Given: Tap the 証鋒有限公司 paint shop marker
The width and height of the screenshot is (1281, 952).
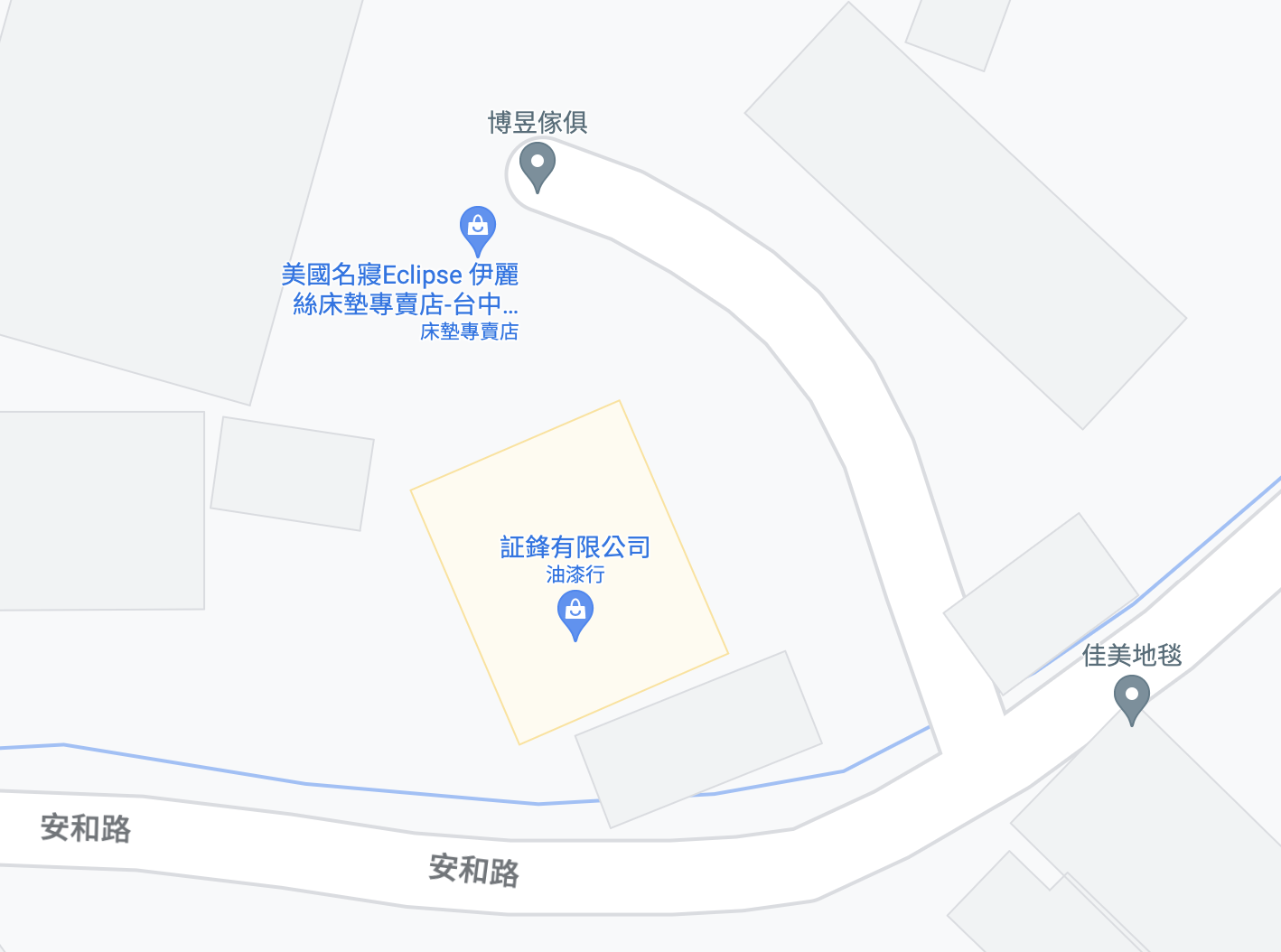Looking at the screenshot, I should point(575,616).
